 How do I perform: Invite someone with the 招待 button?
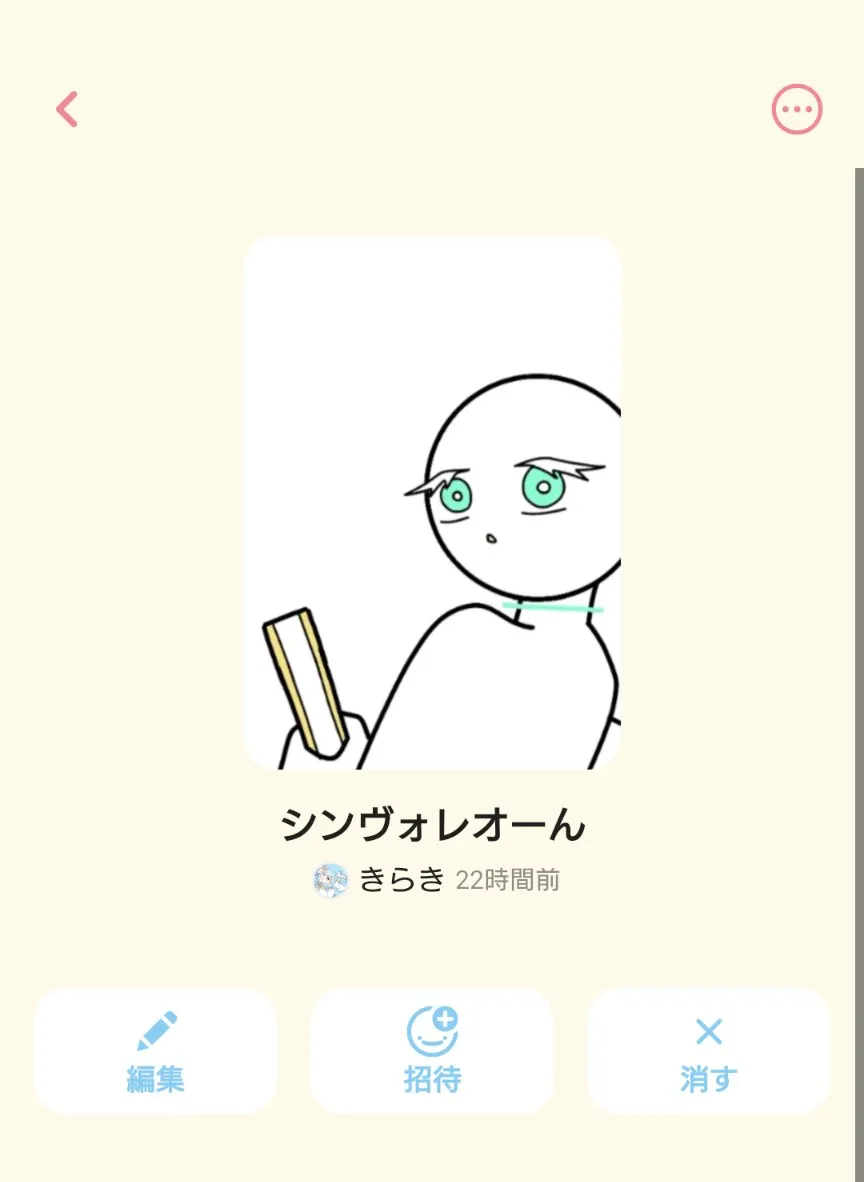431,1051
